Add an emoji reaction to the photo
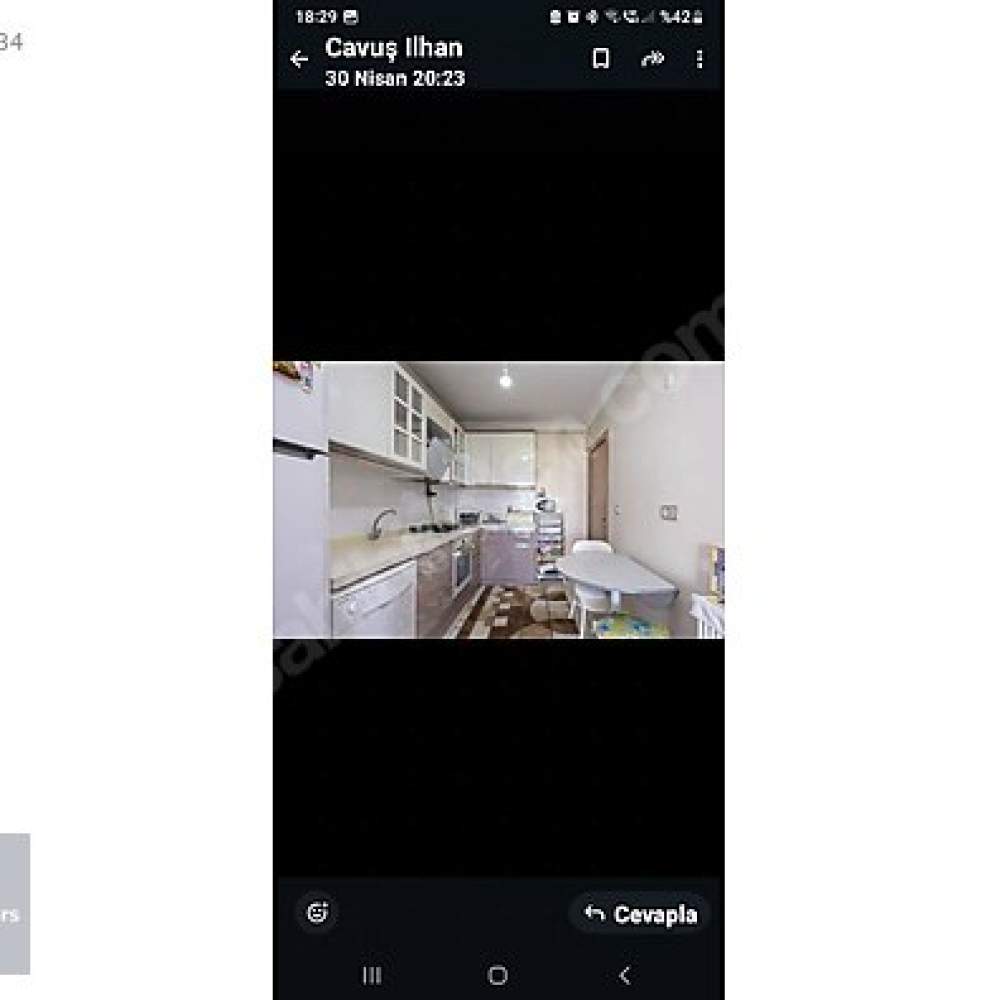Viewport: 1000px width, 1000px height. [x=318, y=912]
